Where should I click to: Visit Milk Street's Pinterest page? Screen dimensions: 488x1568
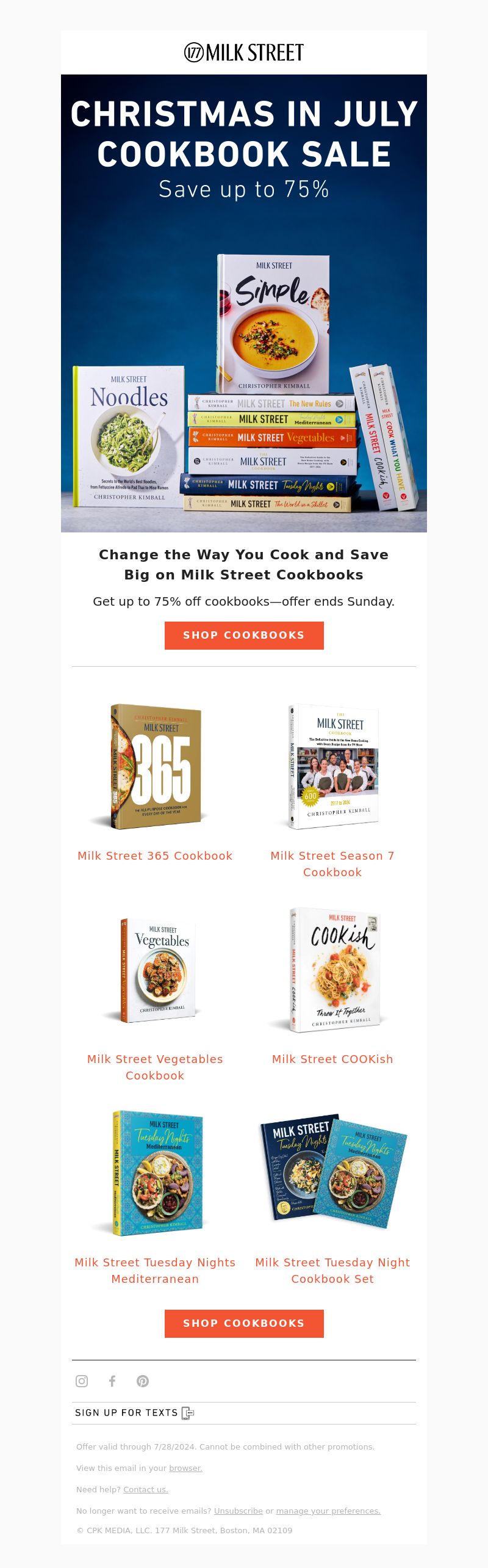[x=143, y=1381]
